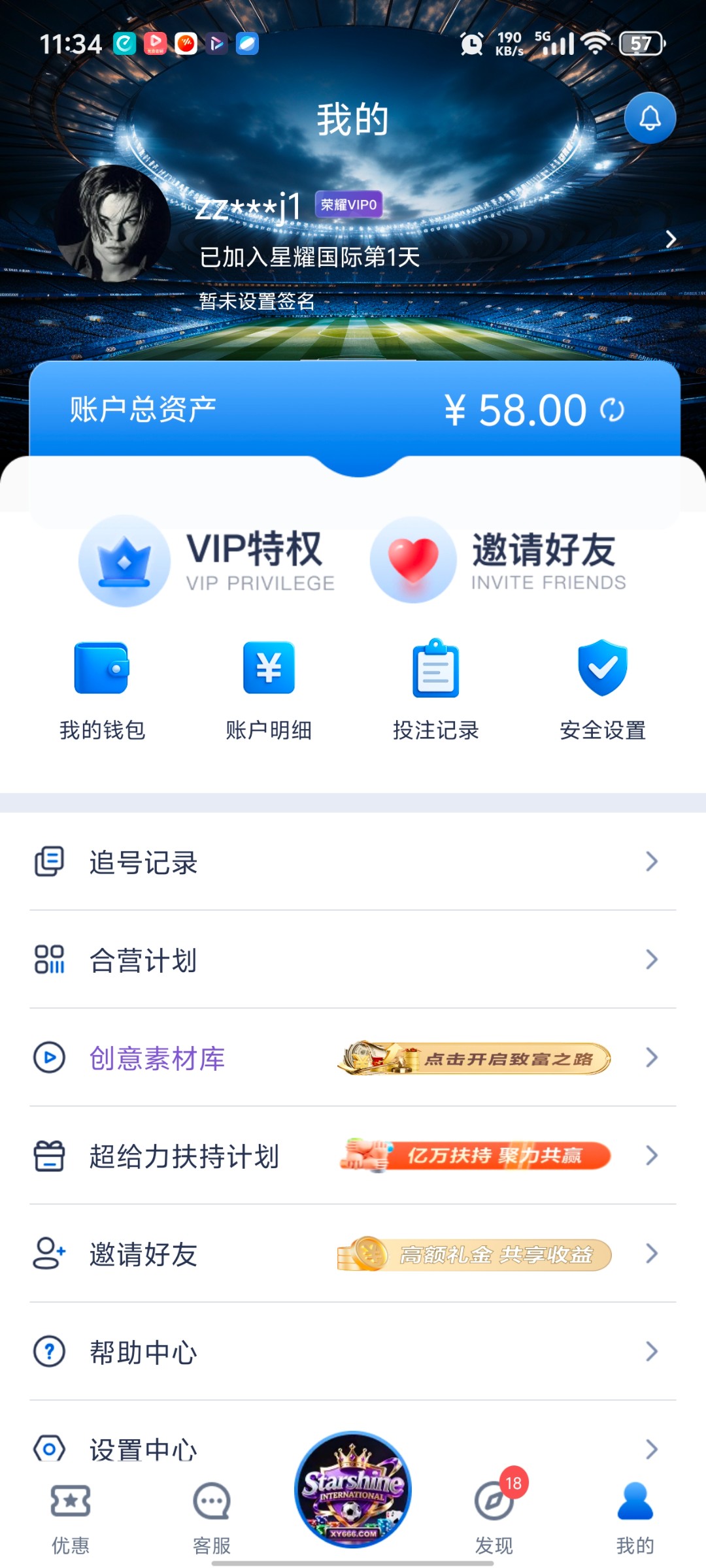Open 我的钱包 wallet
The width and height of the screenshot is (706, 1568).
102,690
